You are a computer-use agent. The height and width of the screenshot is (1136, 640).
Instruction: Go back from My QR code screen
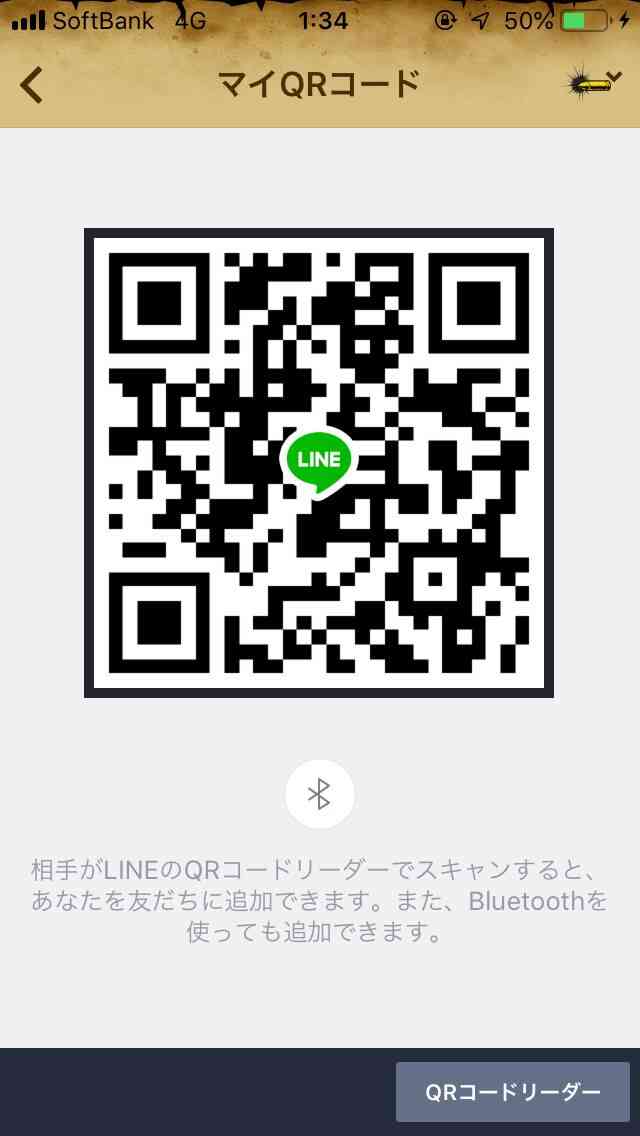coord(31,85)
